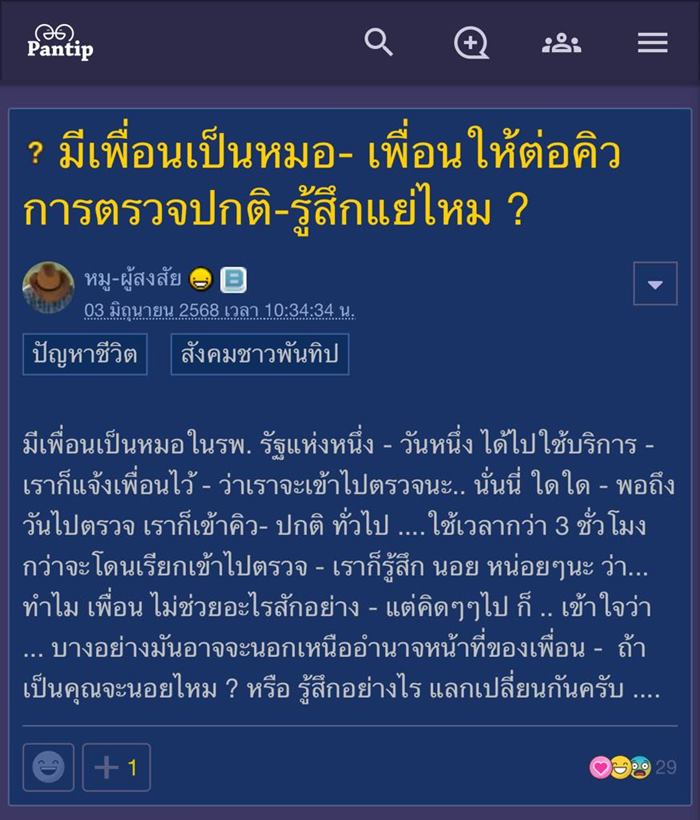This screenshot has width=700, height=820.
Task: Open the Pantip home logo
Action: click(60, 42)
